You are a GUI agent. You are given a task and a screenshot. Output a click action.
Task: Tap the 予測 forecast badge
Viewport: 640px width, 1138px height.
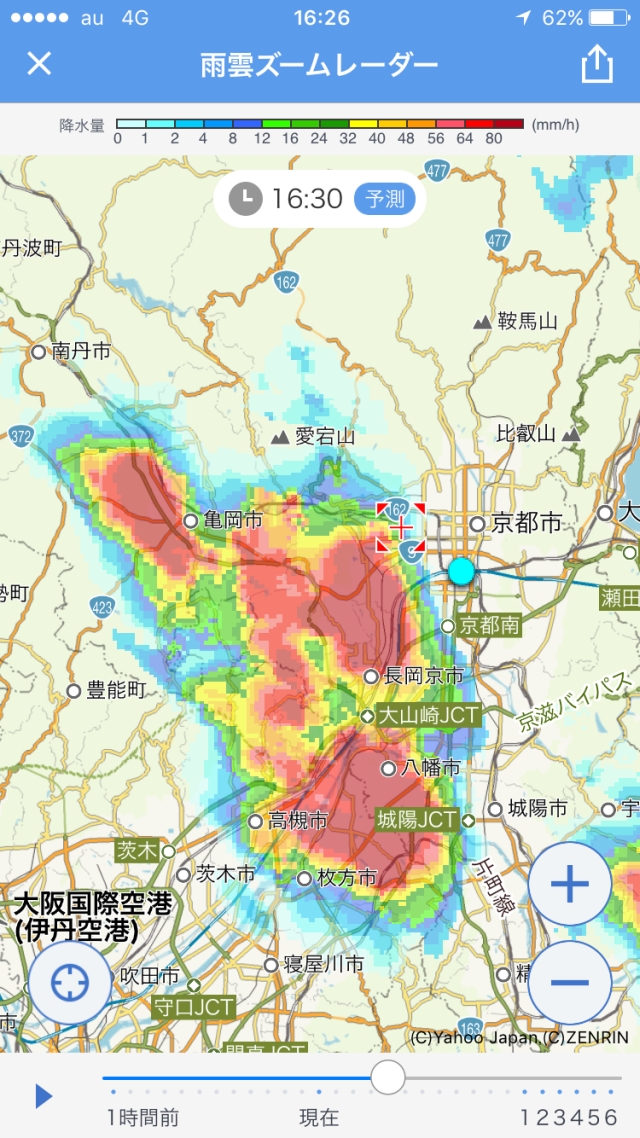point(384,199)
